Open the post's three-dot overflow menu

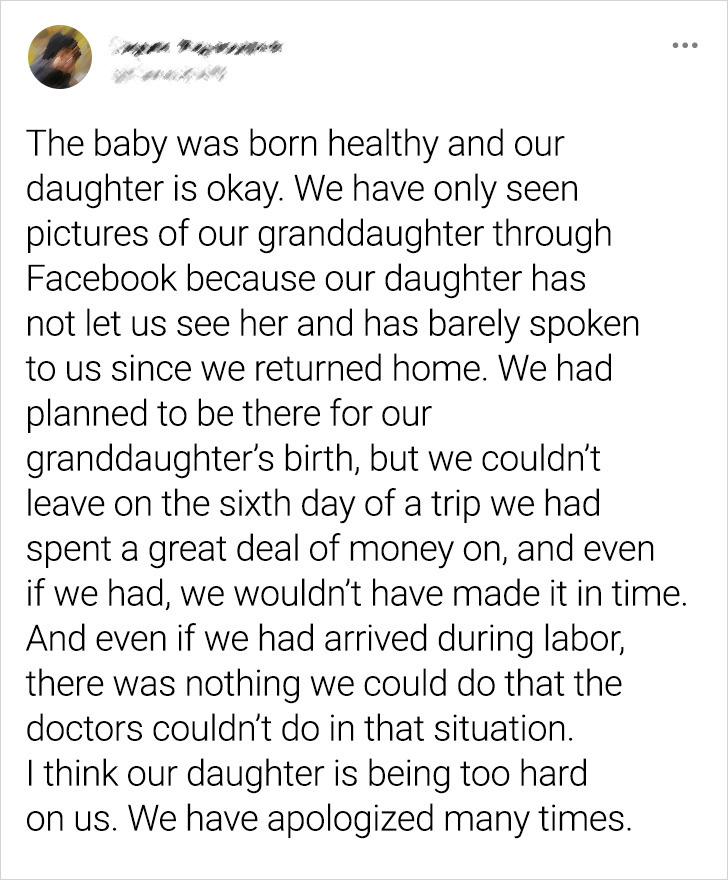click(x=684, y=46)
